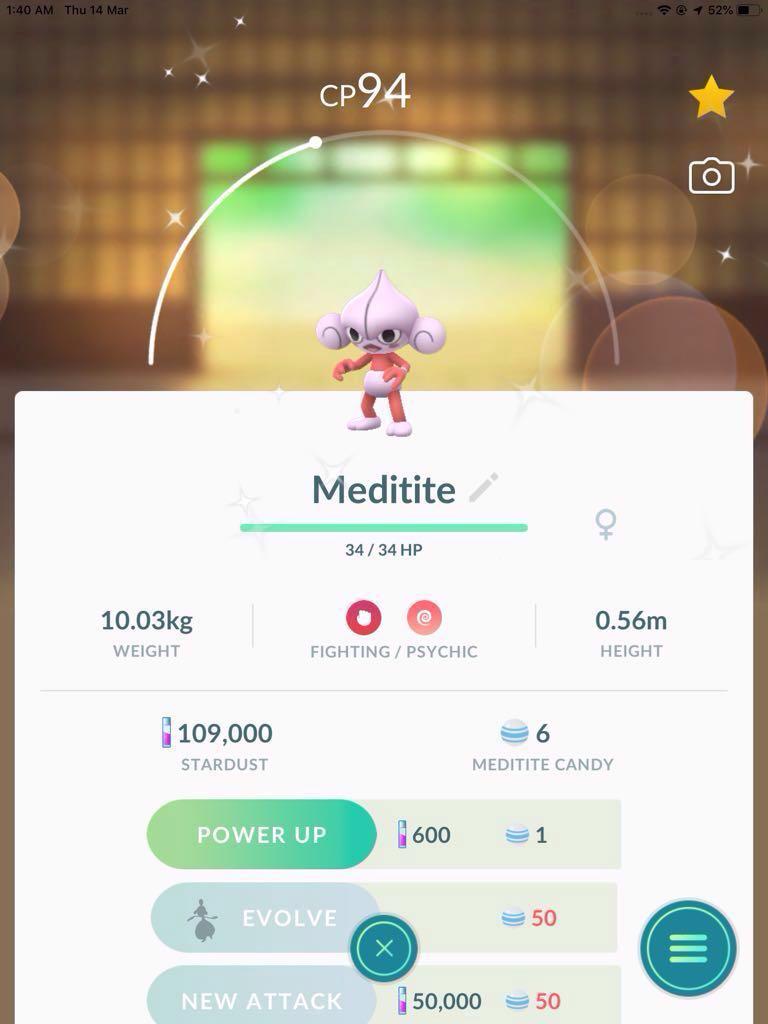Tap the favorite star icon

pyautogui.click(x=712, y=96)
